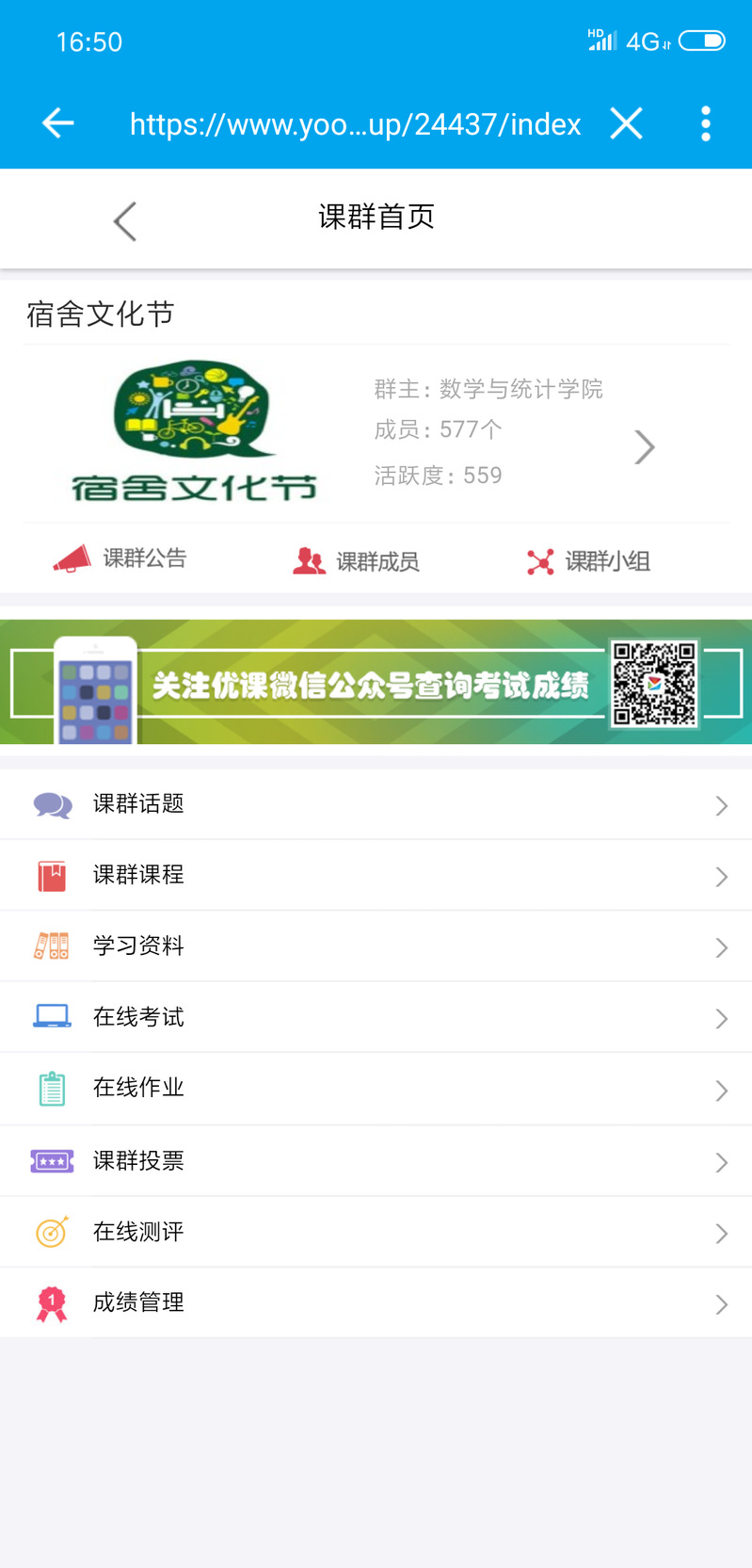Open 课群课程 row
This screenshot has width=752, height=1568.
376,876
